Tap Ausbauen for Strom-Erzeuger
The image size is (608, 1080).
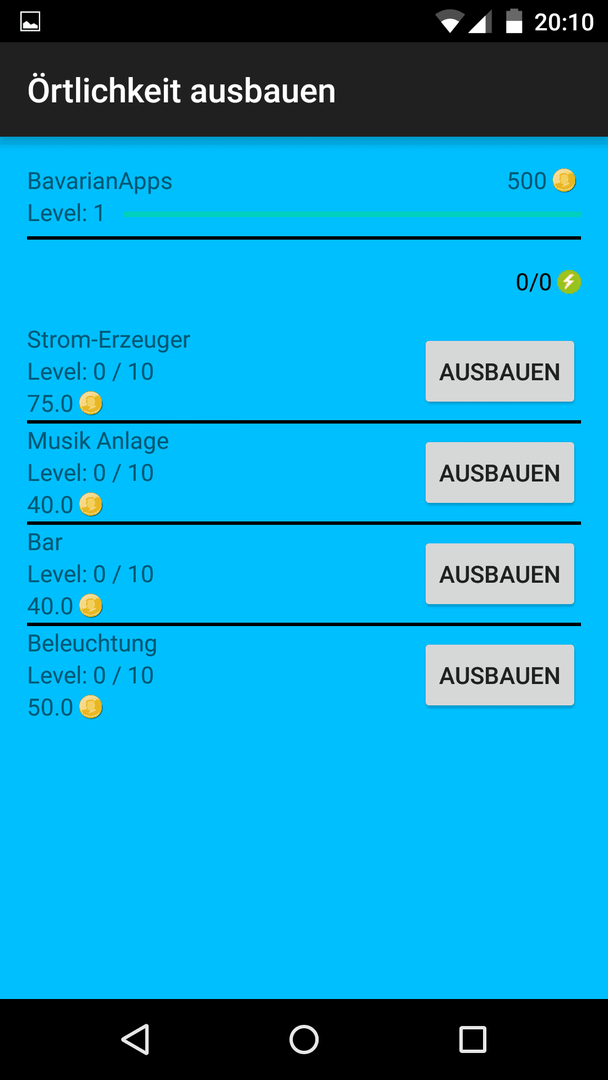coord(499,371)
